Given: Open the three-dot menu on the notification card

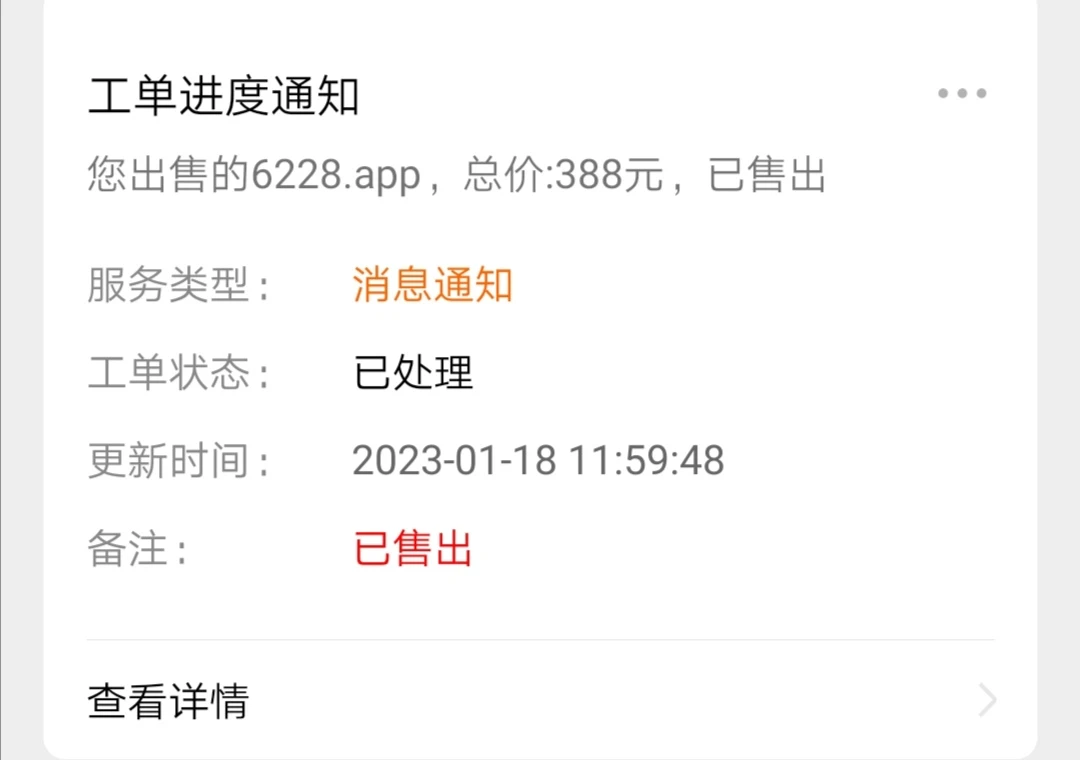Looking at the screenshot, I should coord(962,94).
